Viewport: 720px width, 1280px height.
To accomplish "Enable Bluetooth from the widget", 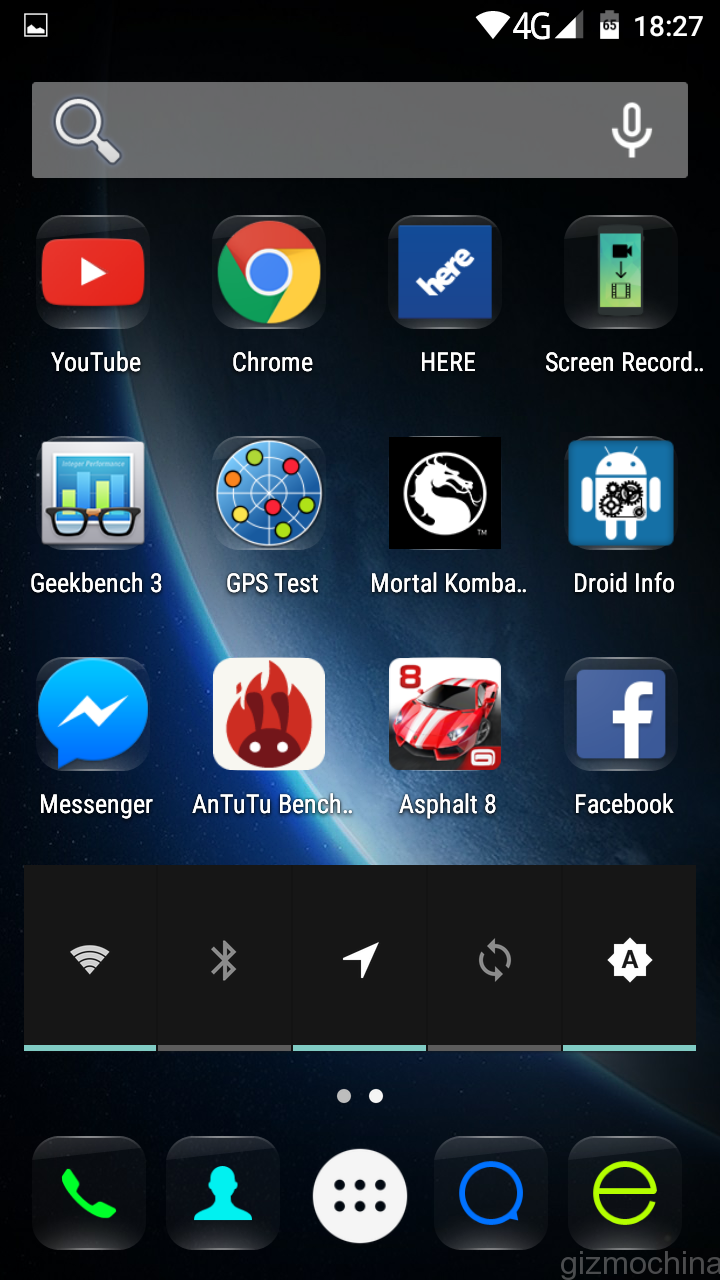I will (224, 960).
